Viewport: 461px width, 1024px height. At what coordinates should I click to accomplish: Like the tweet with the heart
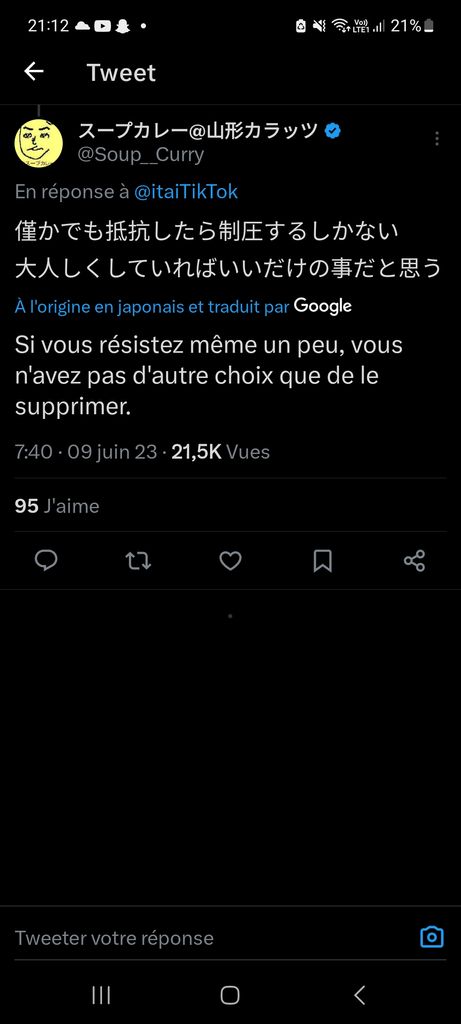230,560
